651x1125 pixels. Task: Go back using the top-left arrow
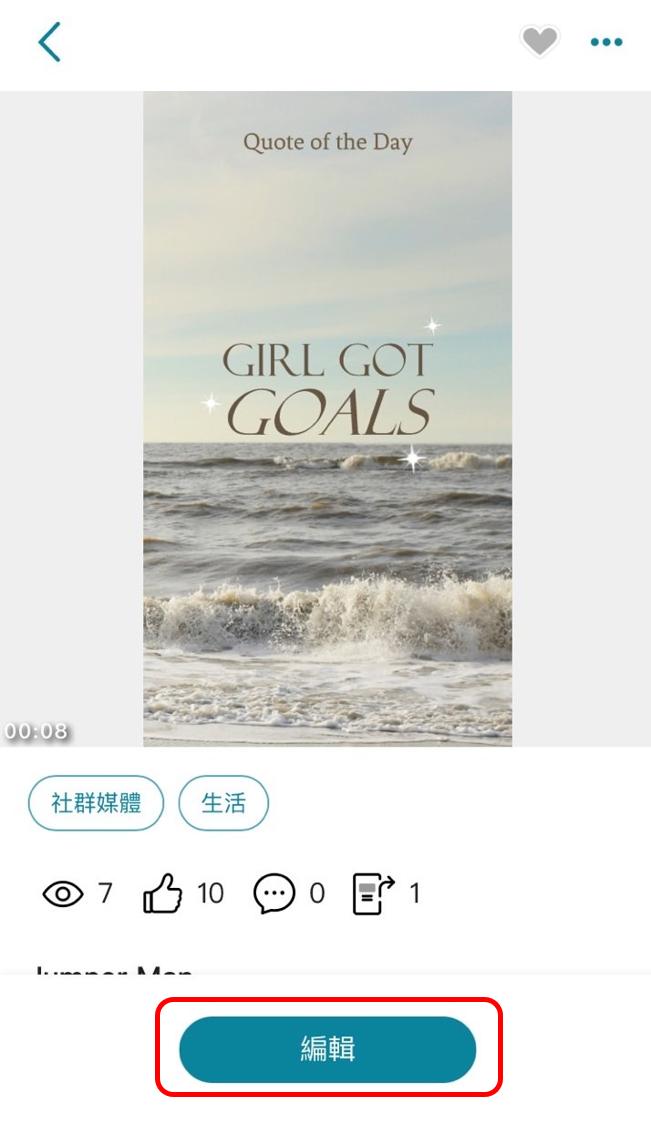pos(49,43)
